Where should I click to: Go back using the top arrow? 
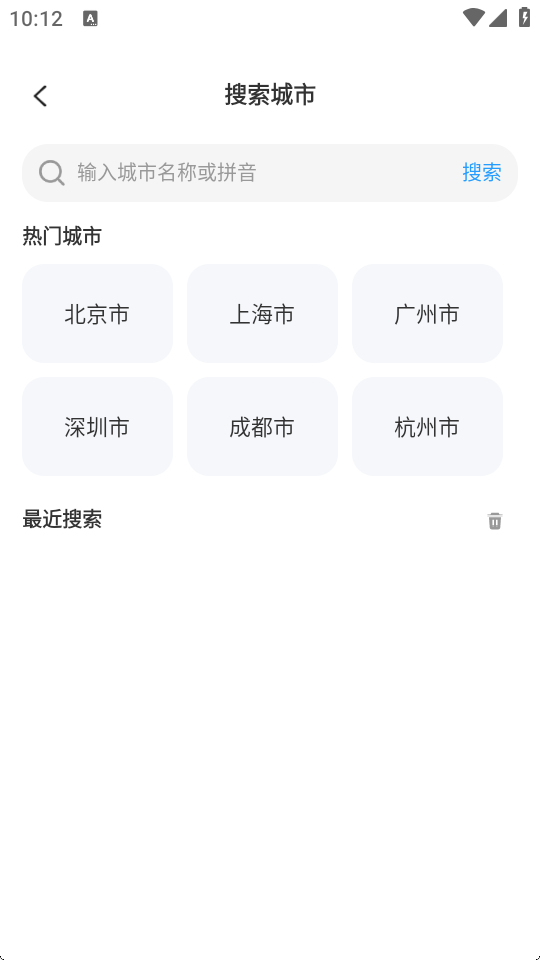pos(40,96)
